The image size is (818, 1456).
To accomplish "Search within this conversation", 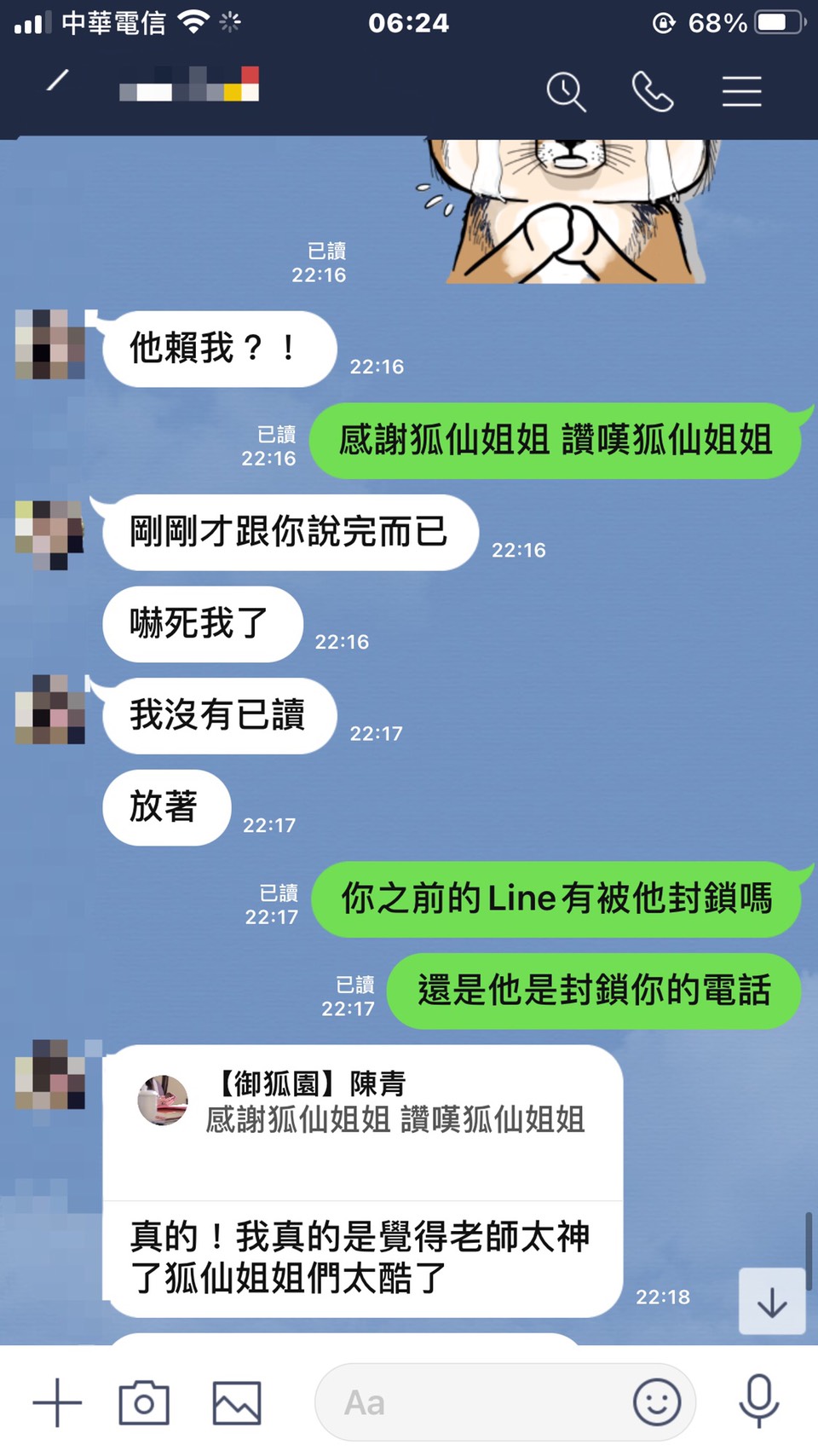I will click(566, 91).
